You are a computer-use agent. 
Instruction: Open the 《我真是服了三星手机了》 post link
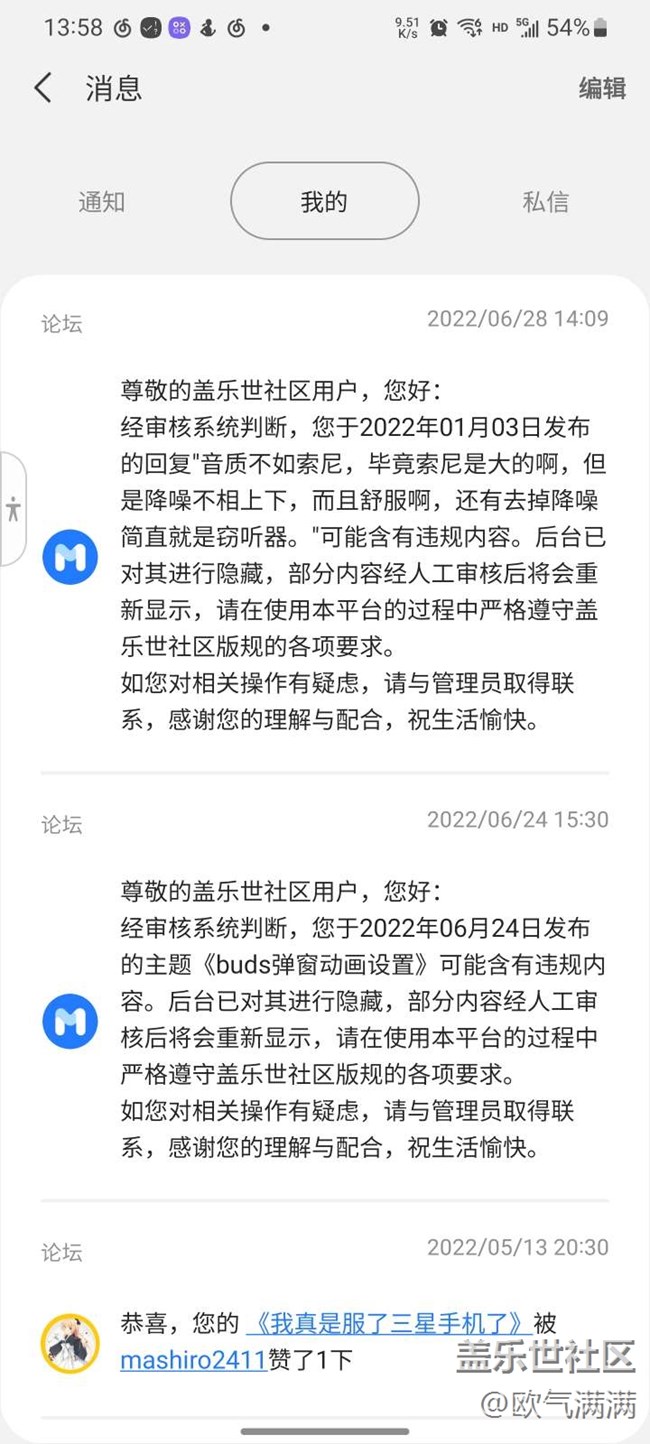[x=388, y=1323]
